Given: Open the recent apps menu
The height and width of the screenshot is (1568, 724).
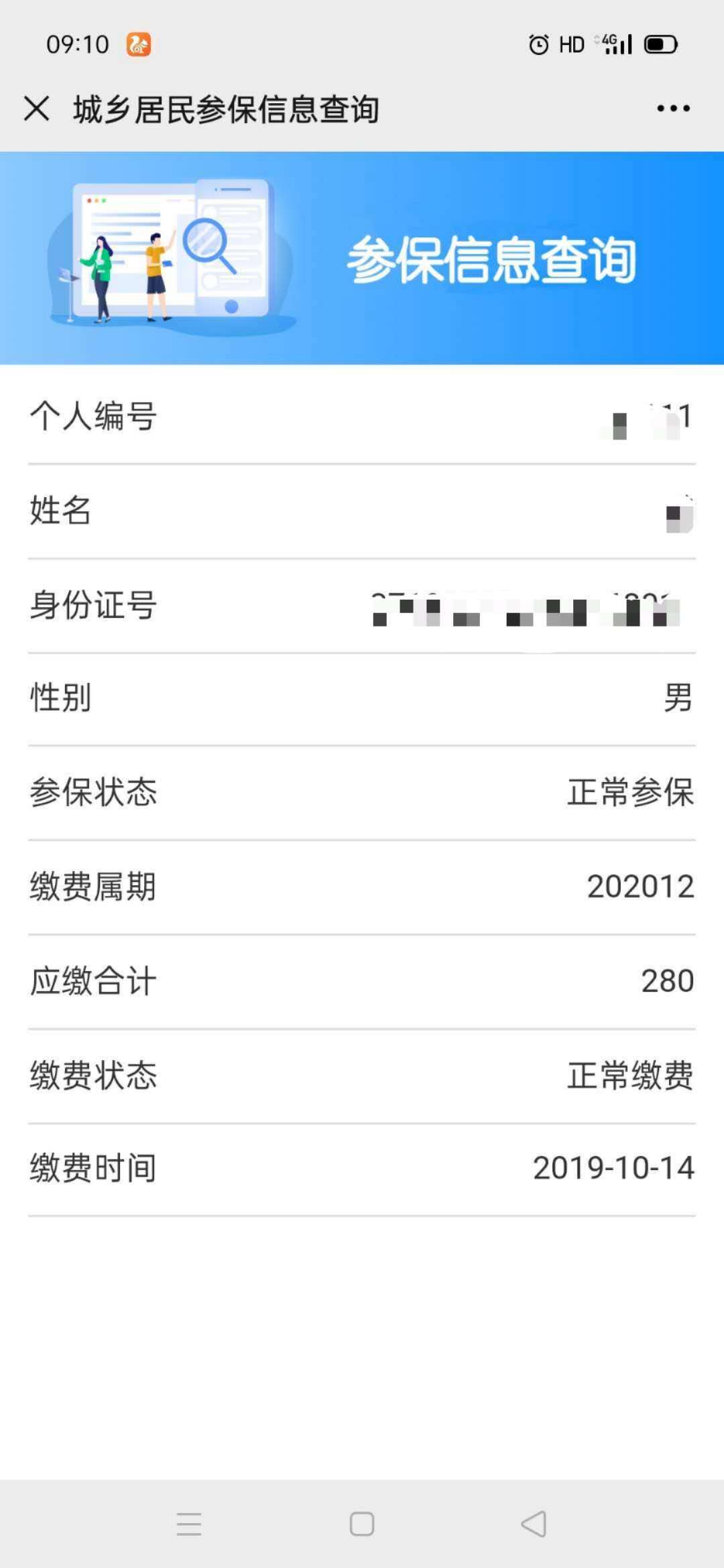Looking at the screenshot, I should [189, 1524].
